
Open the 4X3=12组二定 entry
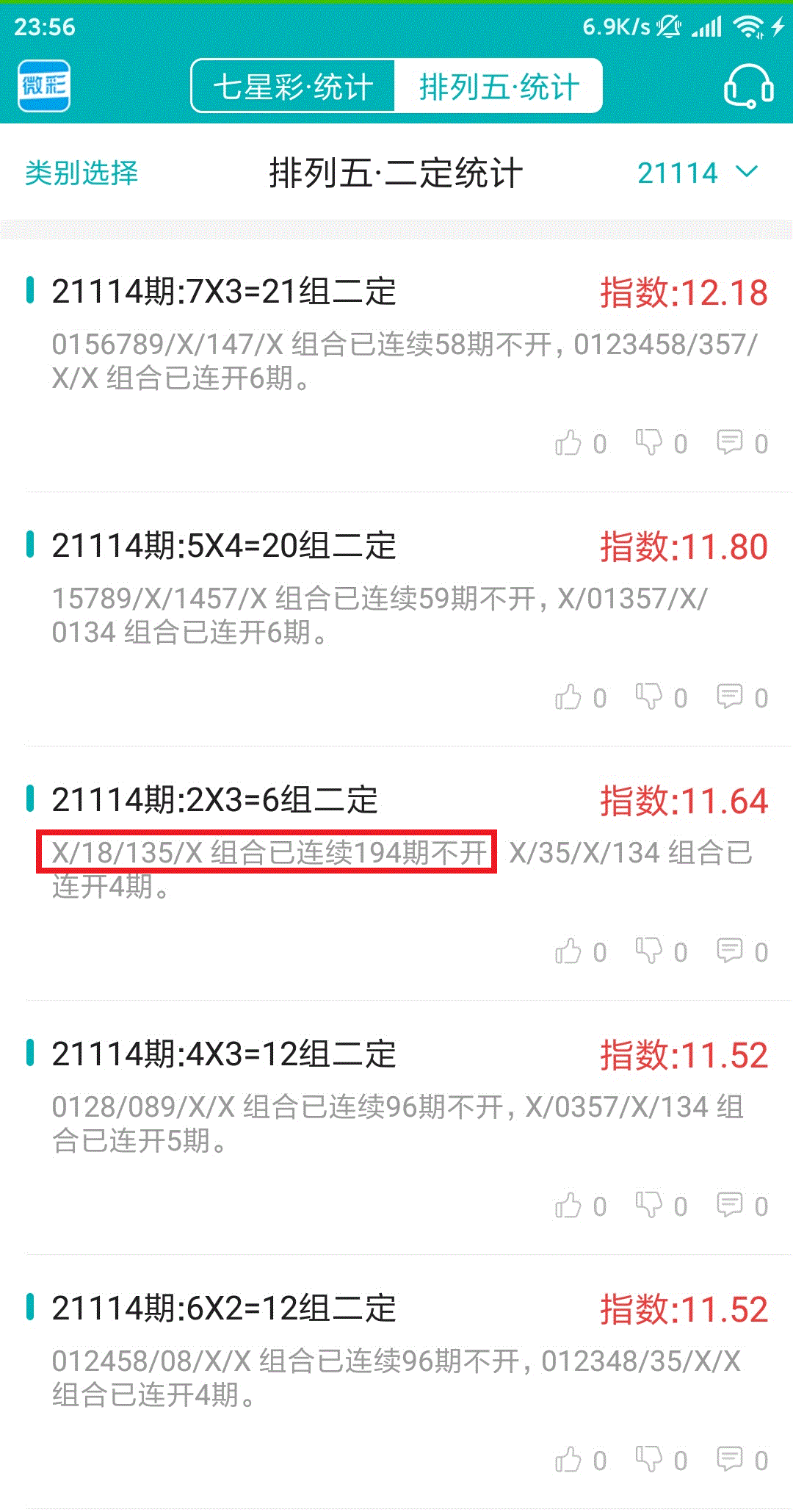pyautogui.click(x=224, y=1054)
